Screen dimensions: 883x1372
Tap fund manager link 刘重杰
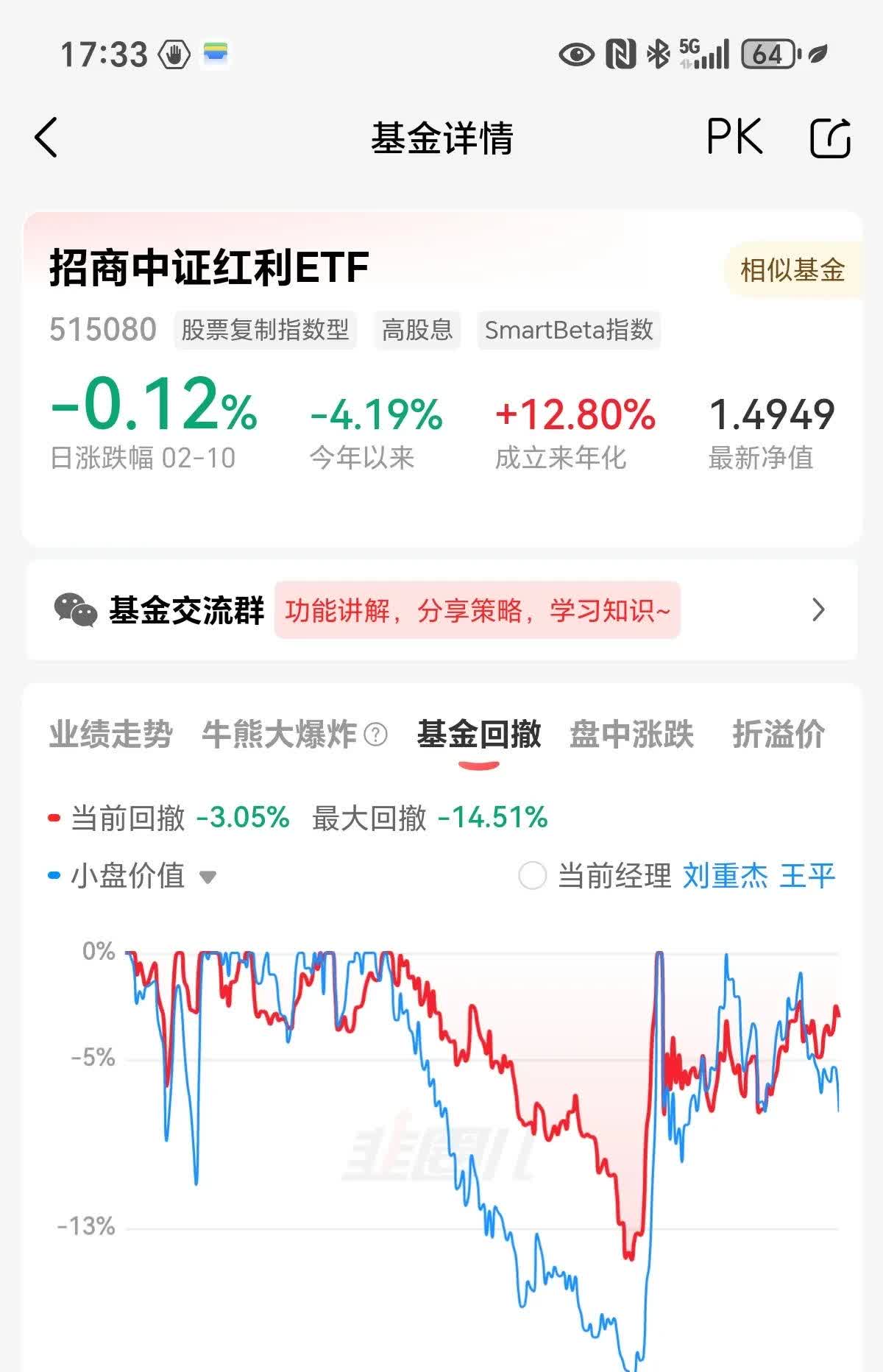(724, 877)
